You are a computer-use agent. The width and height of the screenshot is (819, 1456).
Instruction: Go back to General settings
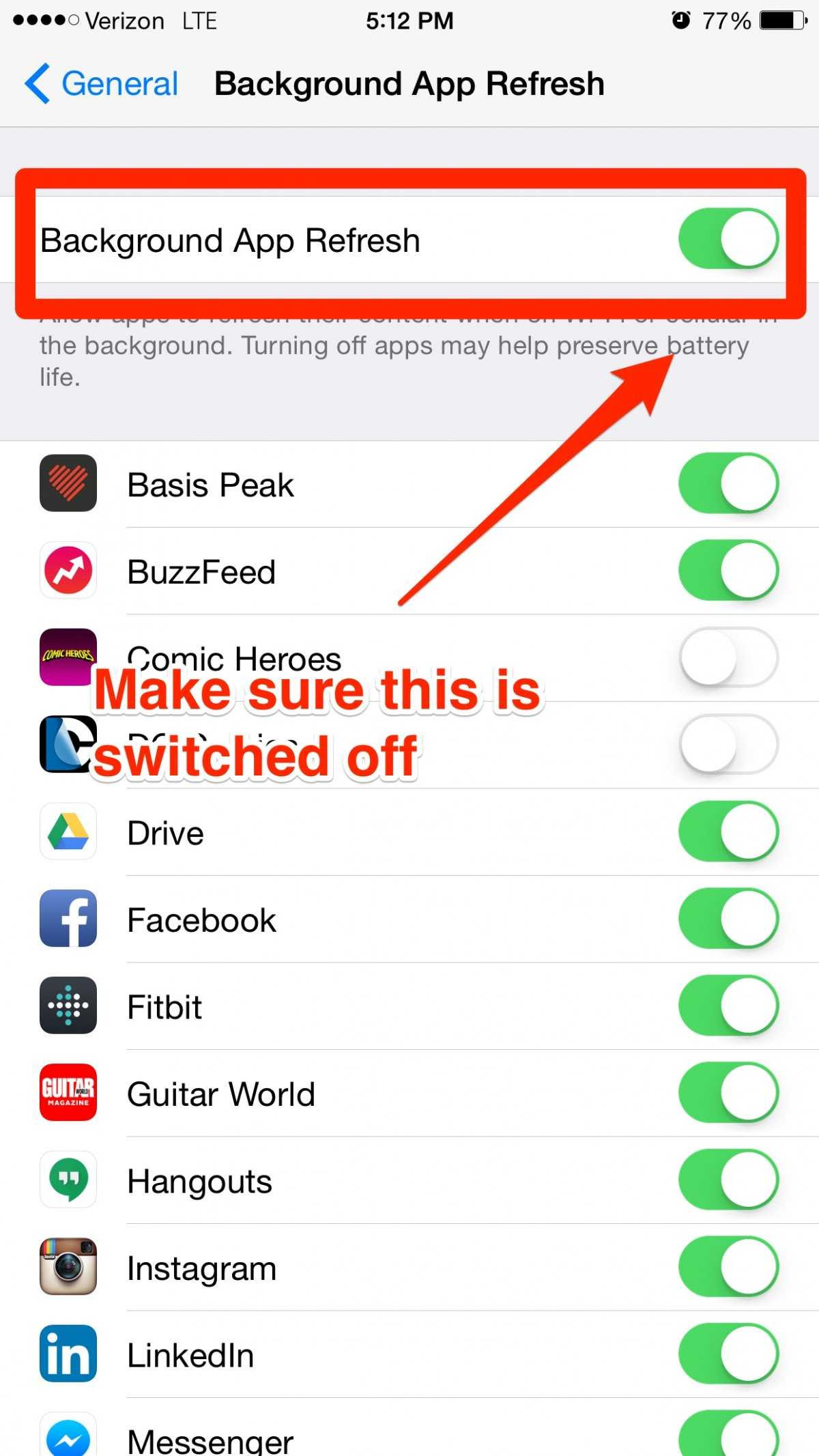(x=102, y=84)
